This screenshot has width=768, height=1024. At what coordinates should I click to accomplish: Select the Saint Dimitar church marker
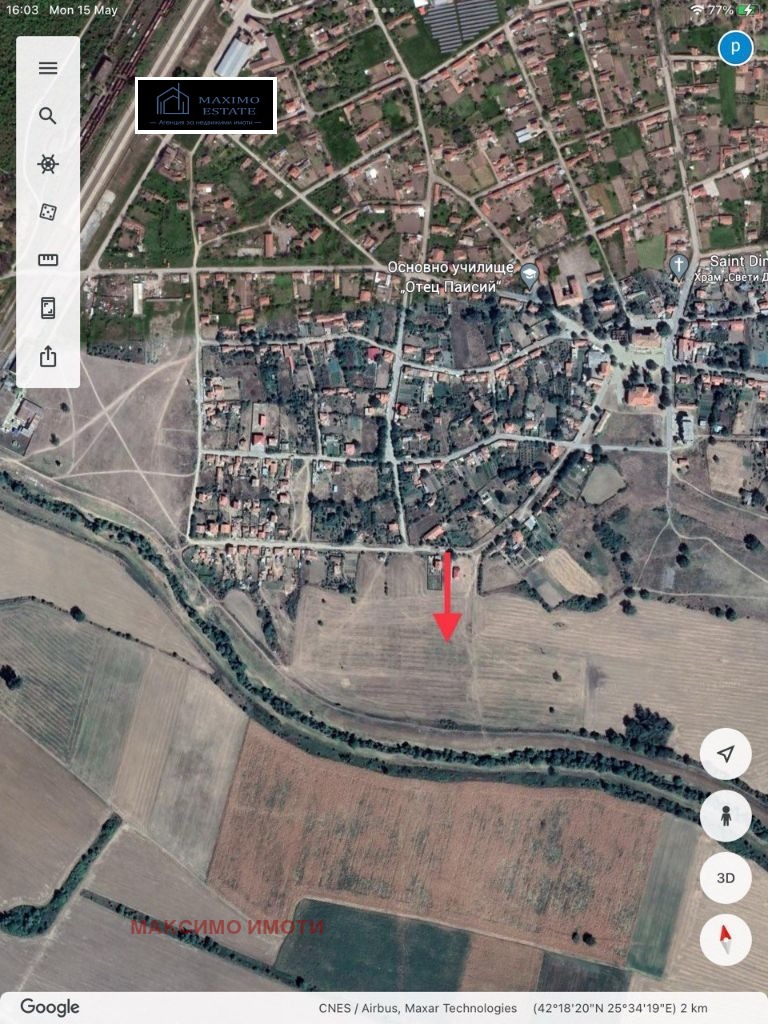[679, 265]
